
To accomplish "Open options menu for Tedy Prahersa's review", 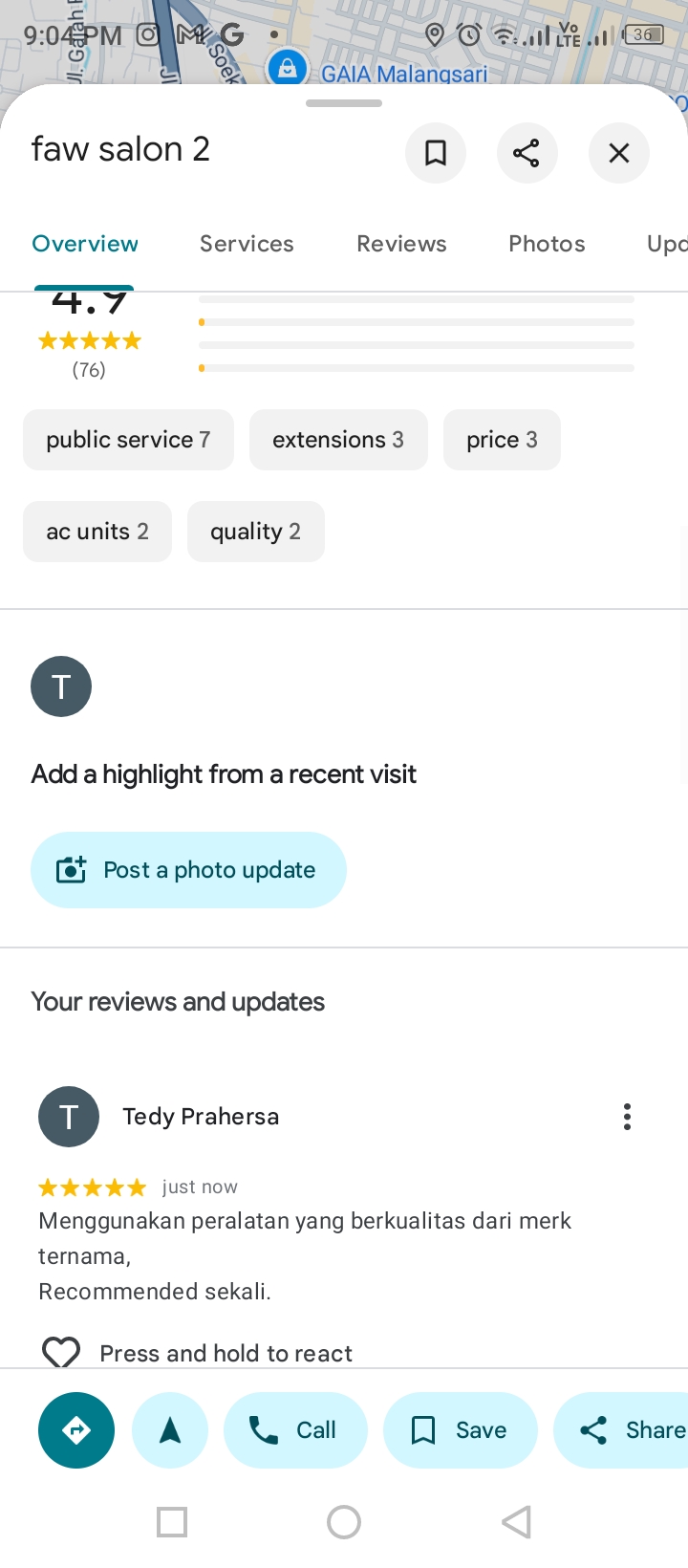I will coord(627,1117).
